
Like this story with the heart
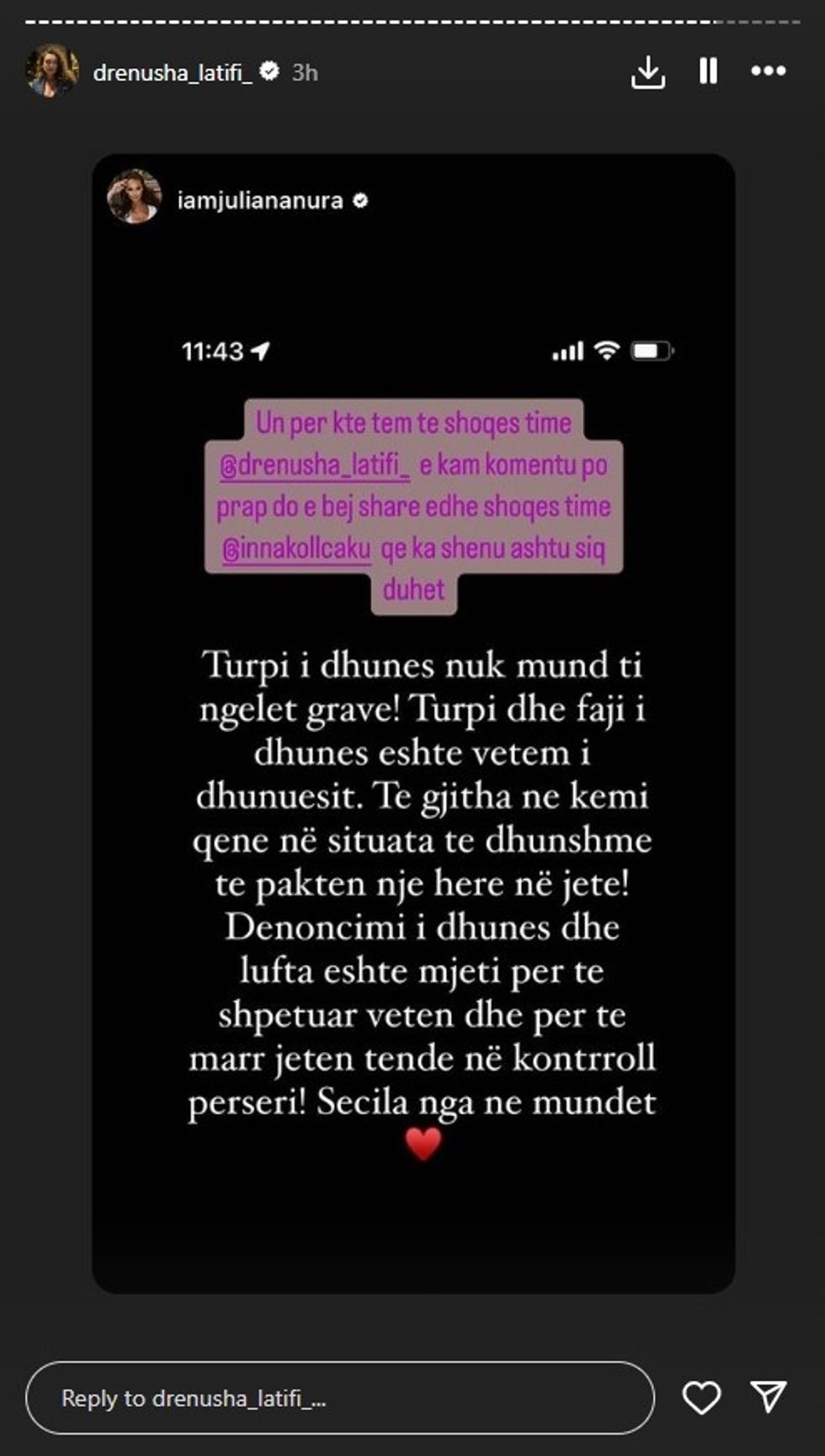click(700, 1398)
